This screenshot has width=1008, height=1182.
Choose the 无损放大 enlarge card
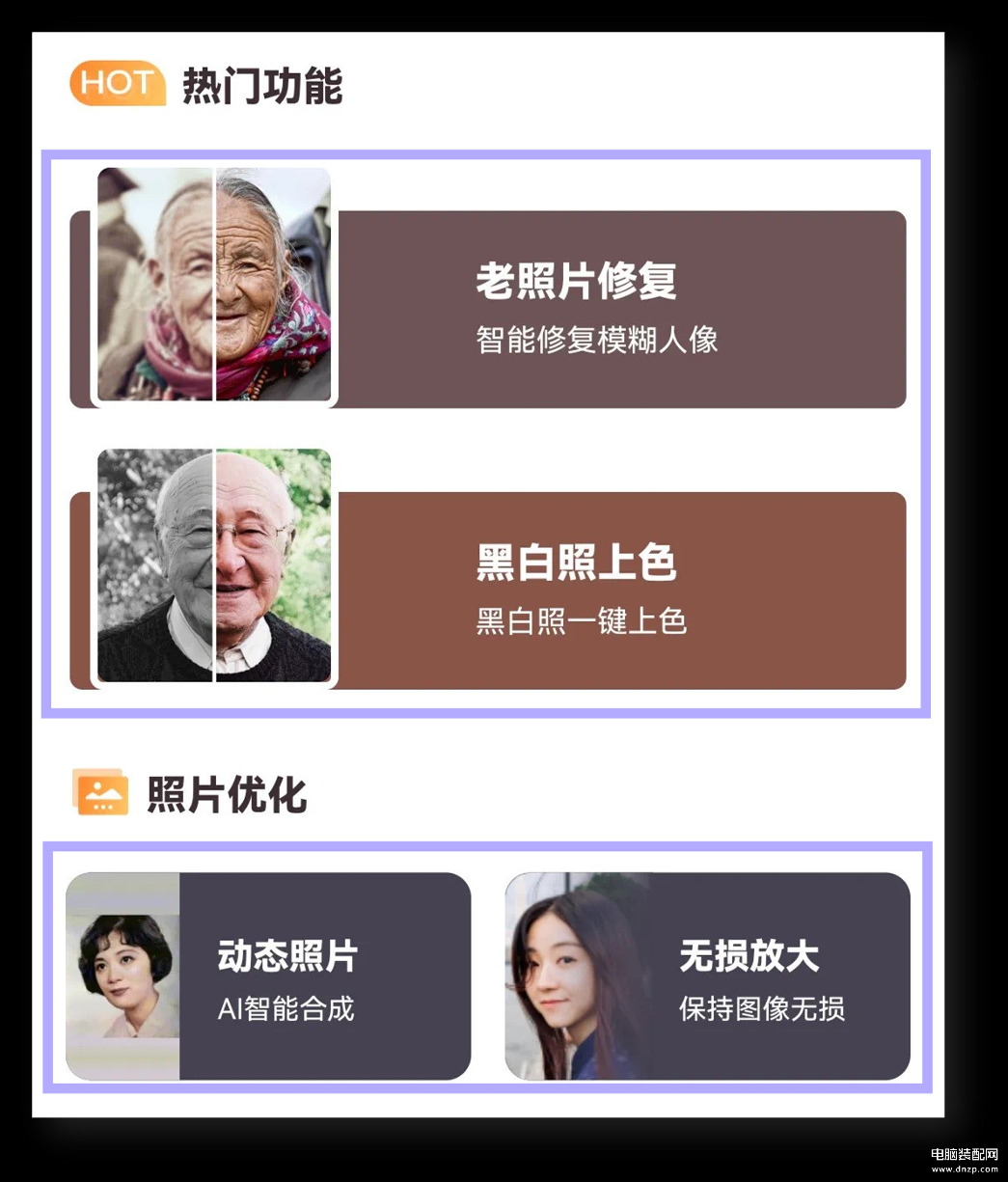[748, 976]
